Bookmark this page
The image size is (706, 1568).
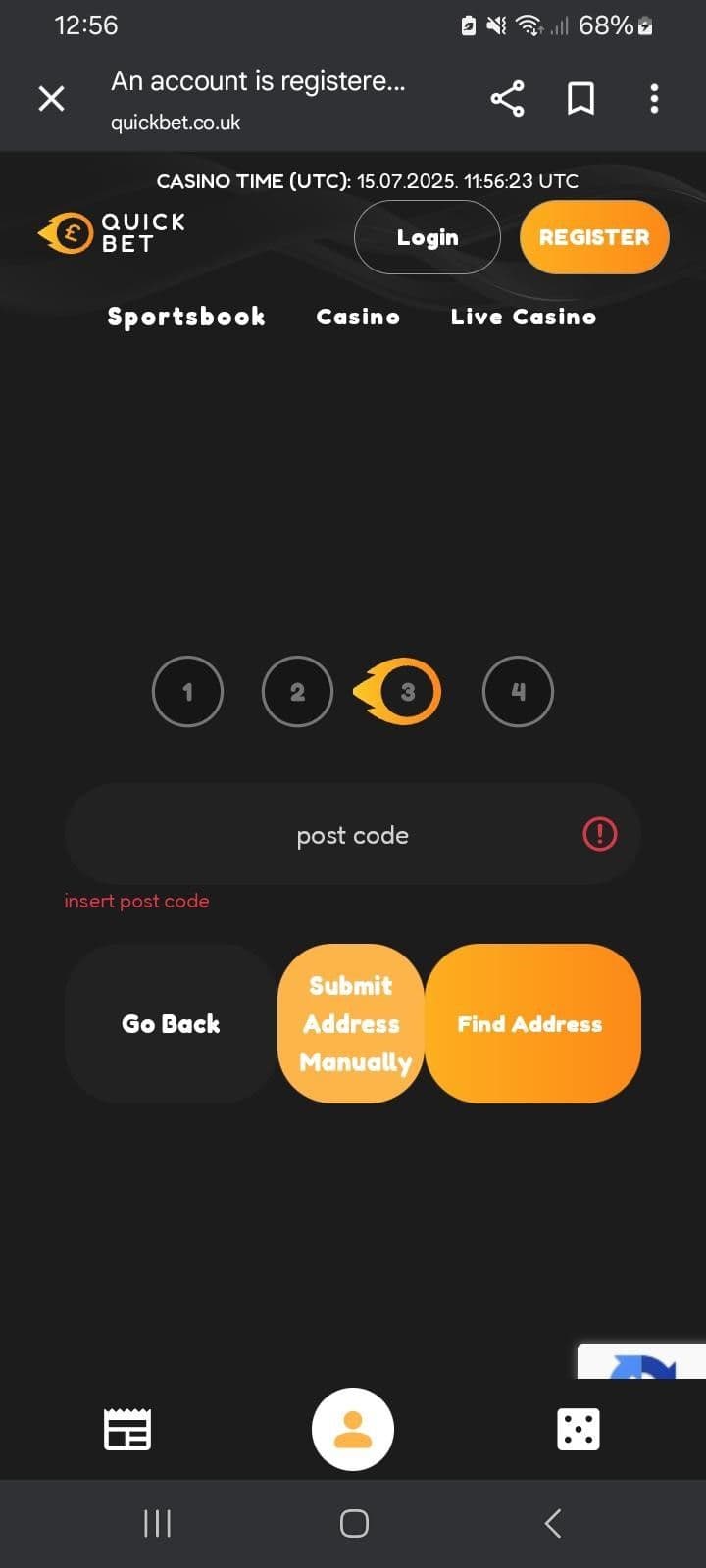coord(580,99)
